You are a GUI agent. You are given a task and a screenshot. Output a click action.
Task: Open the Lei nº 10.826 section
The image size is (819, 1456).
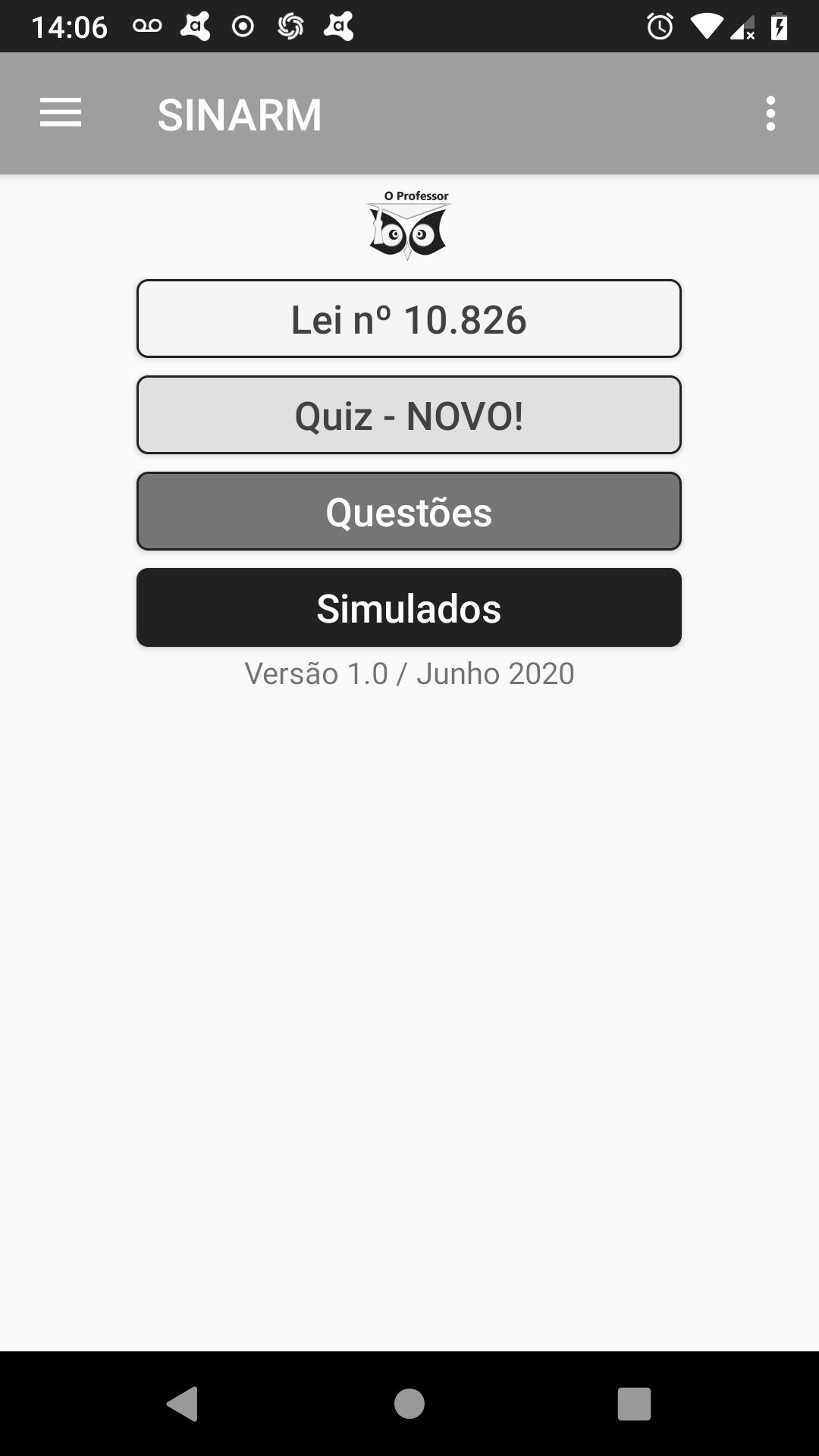pyautogui.click(x=409, y=318)
